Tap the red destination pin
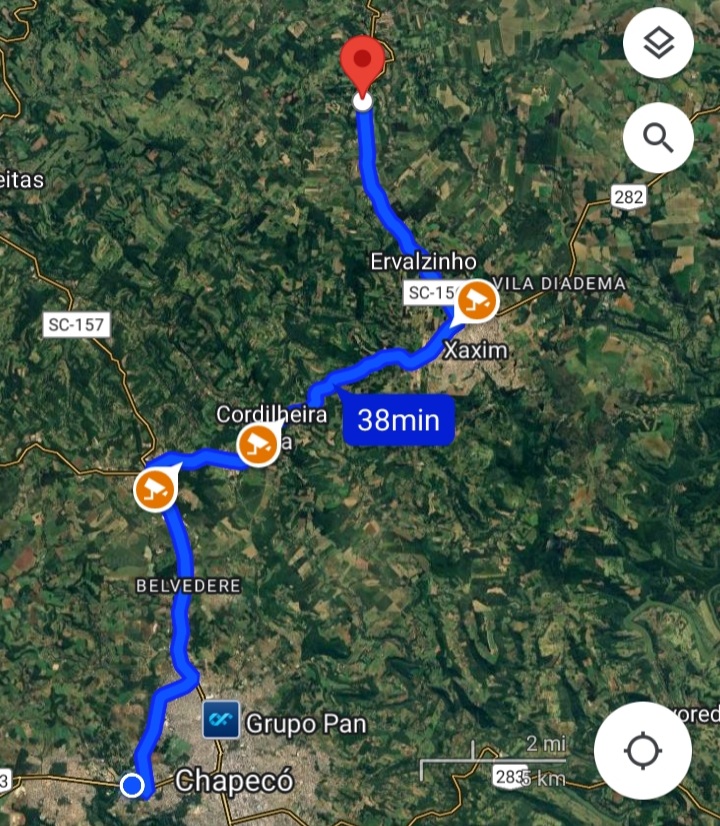This screenshot has height=826, width=720. tap(362, 64)
